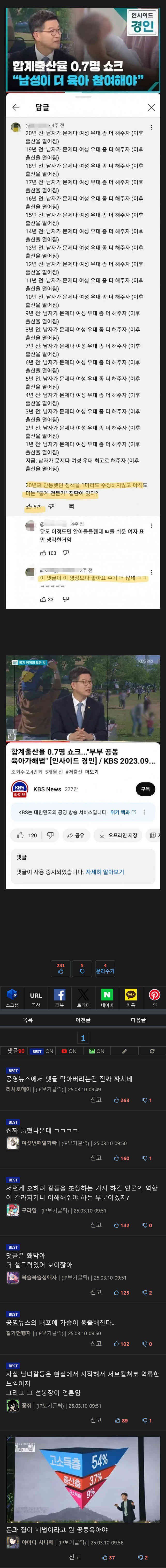166x1568 pixels.
Task: Toggle the image comments ON switch
Action: pos(97,1051)
